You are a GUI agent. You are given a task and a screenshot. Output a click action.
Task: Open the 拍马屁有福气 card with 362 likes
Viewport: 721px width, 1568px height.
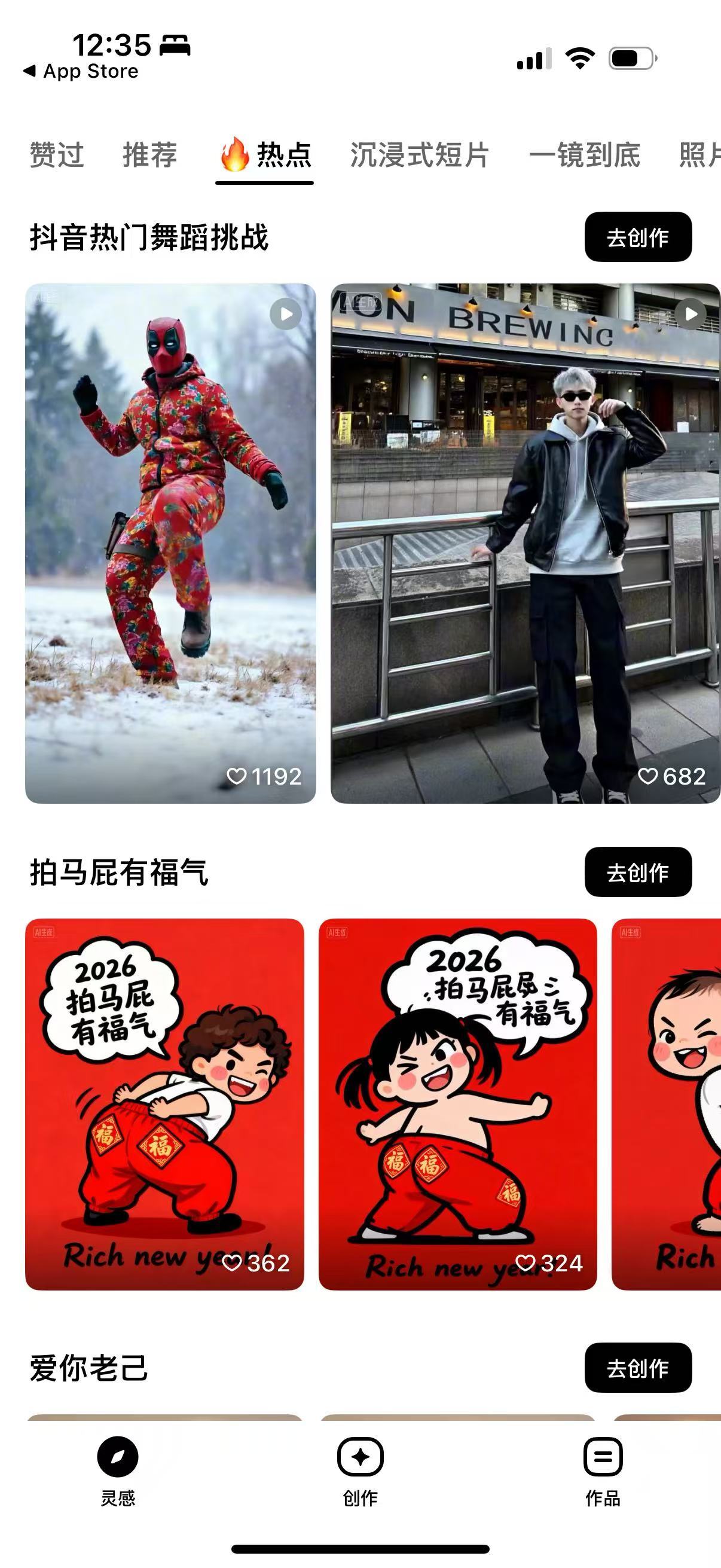(x=164, y=1103)
